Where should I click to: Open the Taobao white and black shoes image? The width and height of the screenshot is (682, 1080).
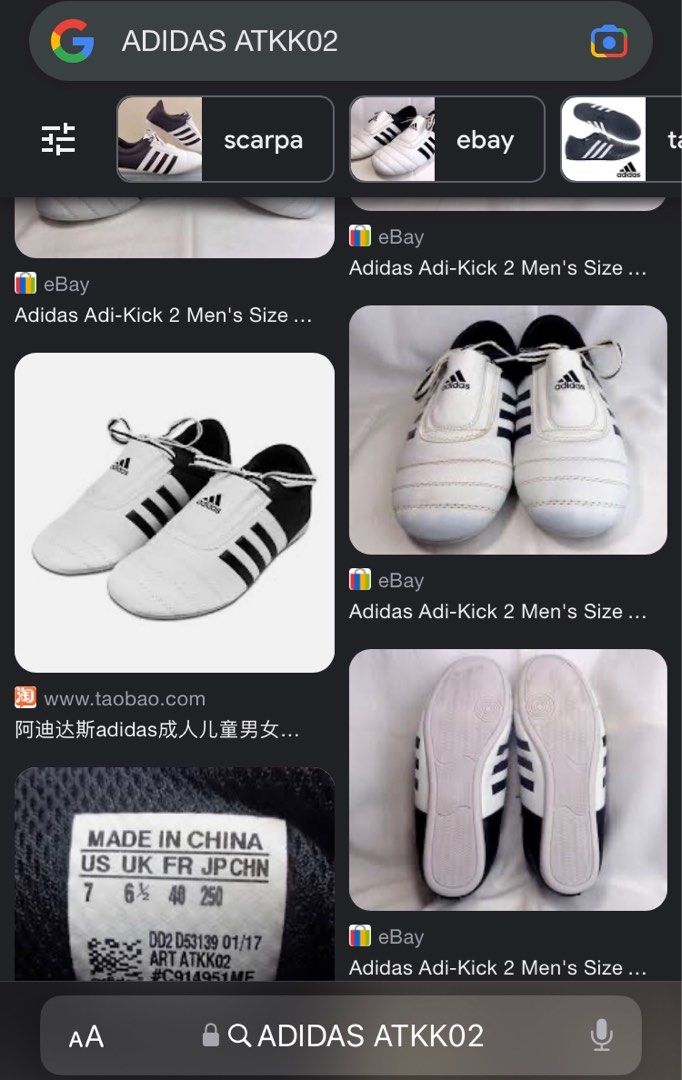(x=174, y=512)
